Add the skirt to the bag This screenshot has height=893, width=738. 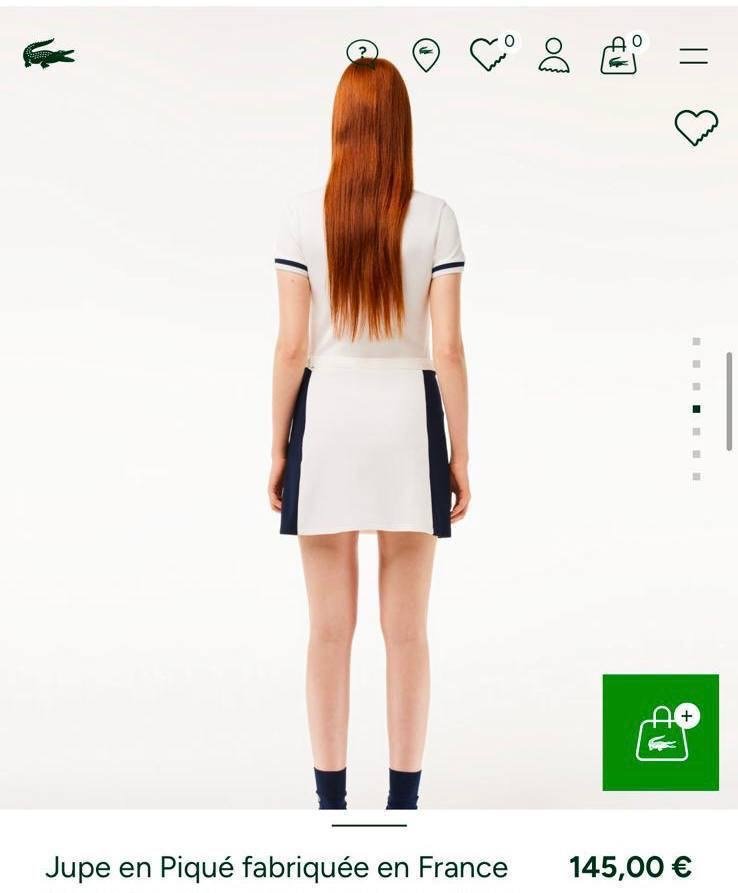[660, 732]
